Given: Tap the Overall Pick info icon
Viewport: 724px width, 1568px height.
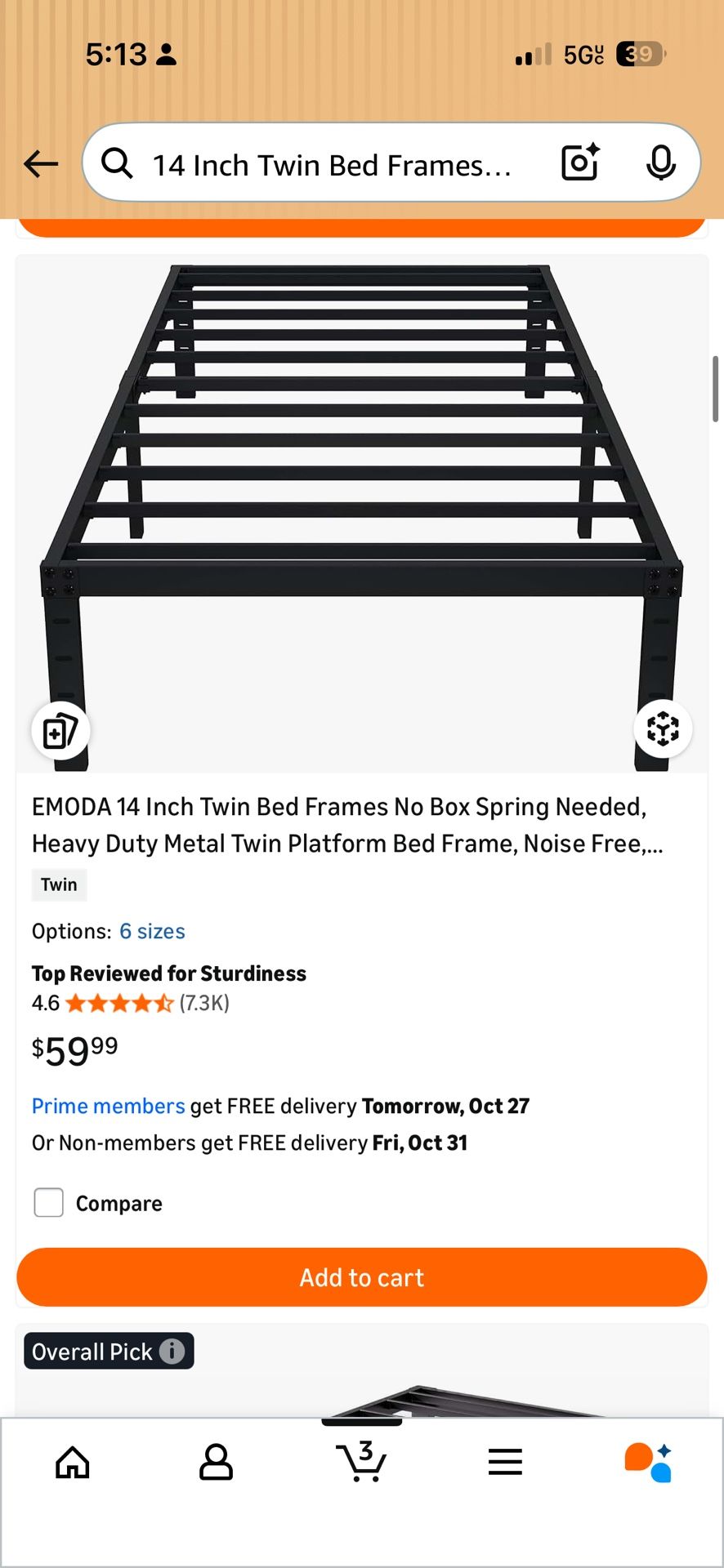Looking at the screenshot, I should coord(170,1352).
